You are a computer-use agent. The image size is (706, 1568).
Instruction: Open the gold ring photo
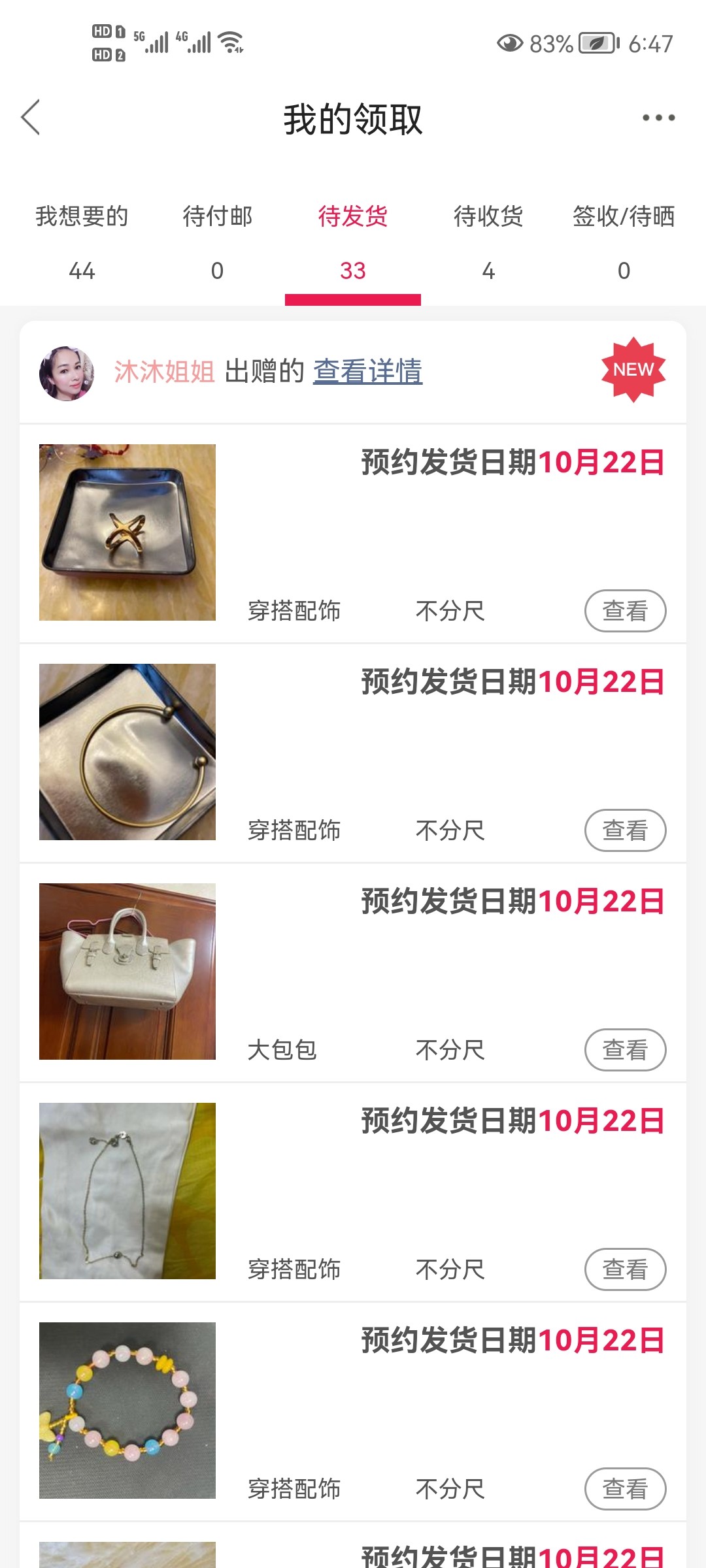pos(127,532)
